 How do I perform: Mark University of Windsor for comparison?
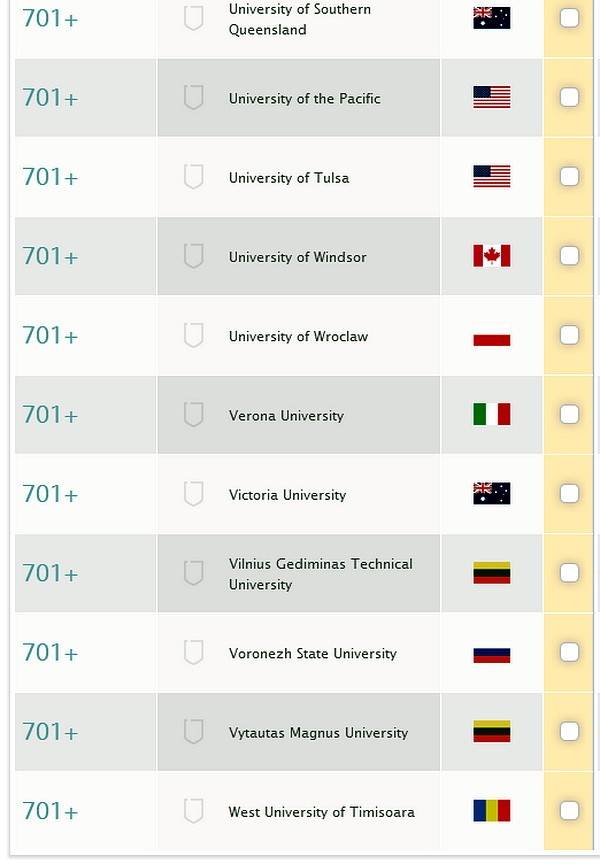tap(569, 256)
